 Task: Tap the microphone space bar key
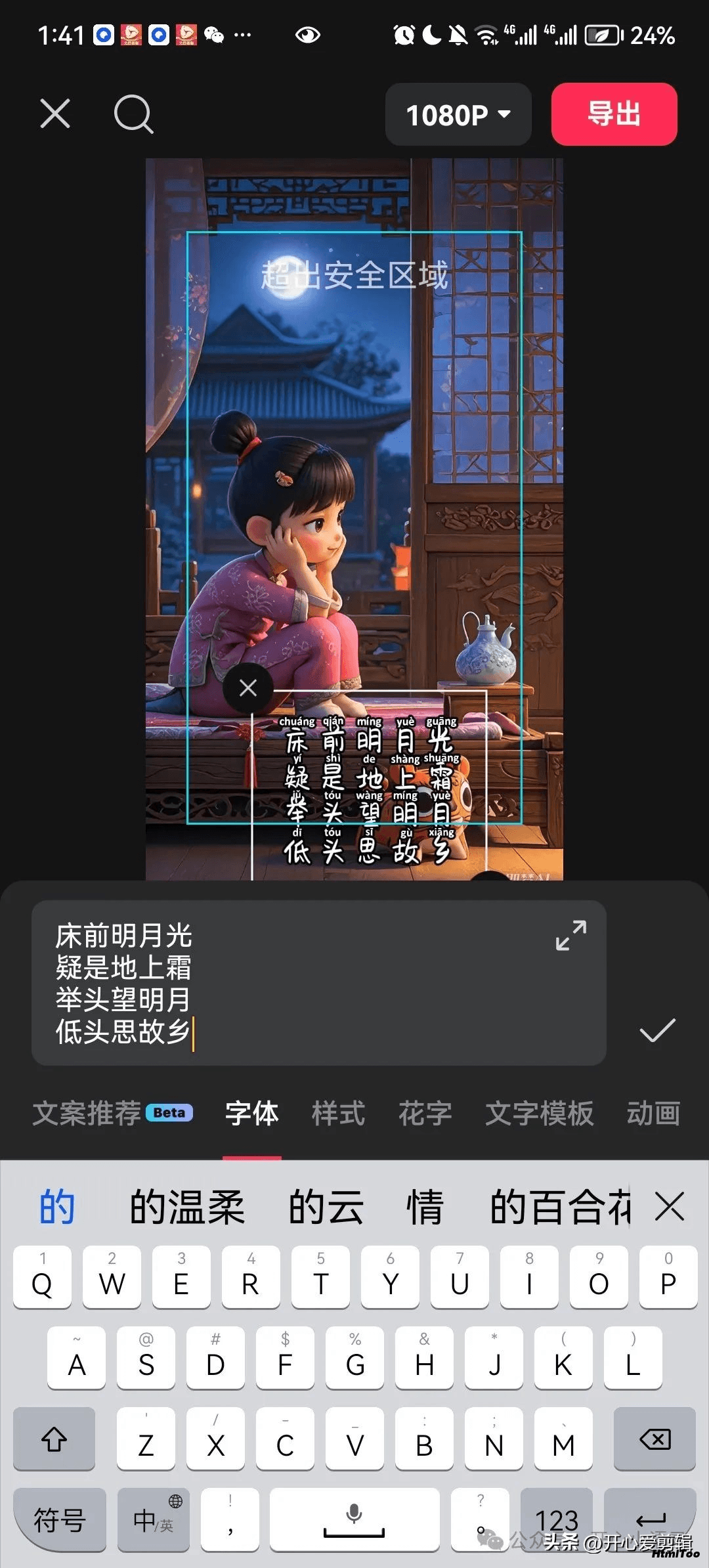coord(354,1519)
